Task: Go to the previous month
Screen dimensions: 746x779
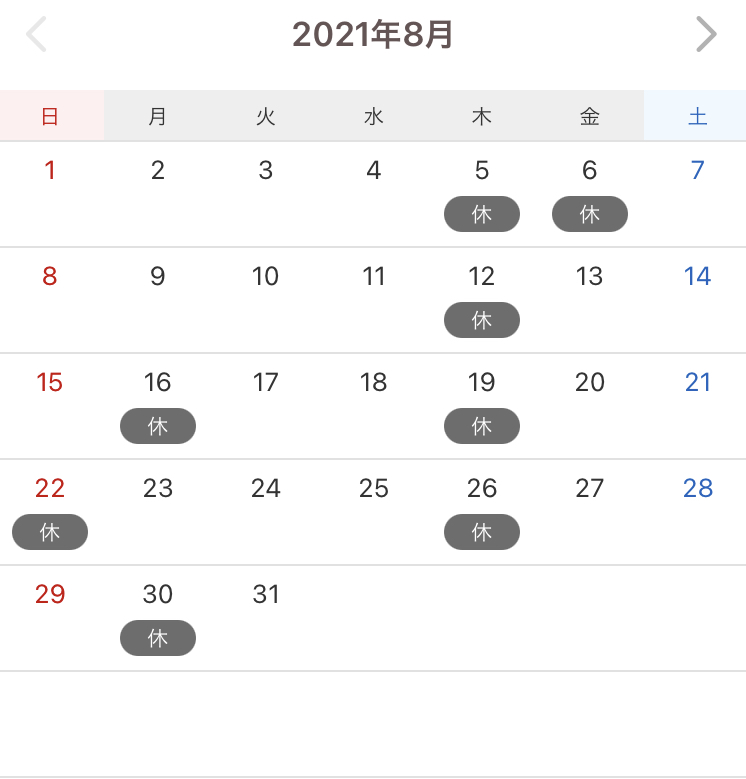Action: click(36, 35)
